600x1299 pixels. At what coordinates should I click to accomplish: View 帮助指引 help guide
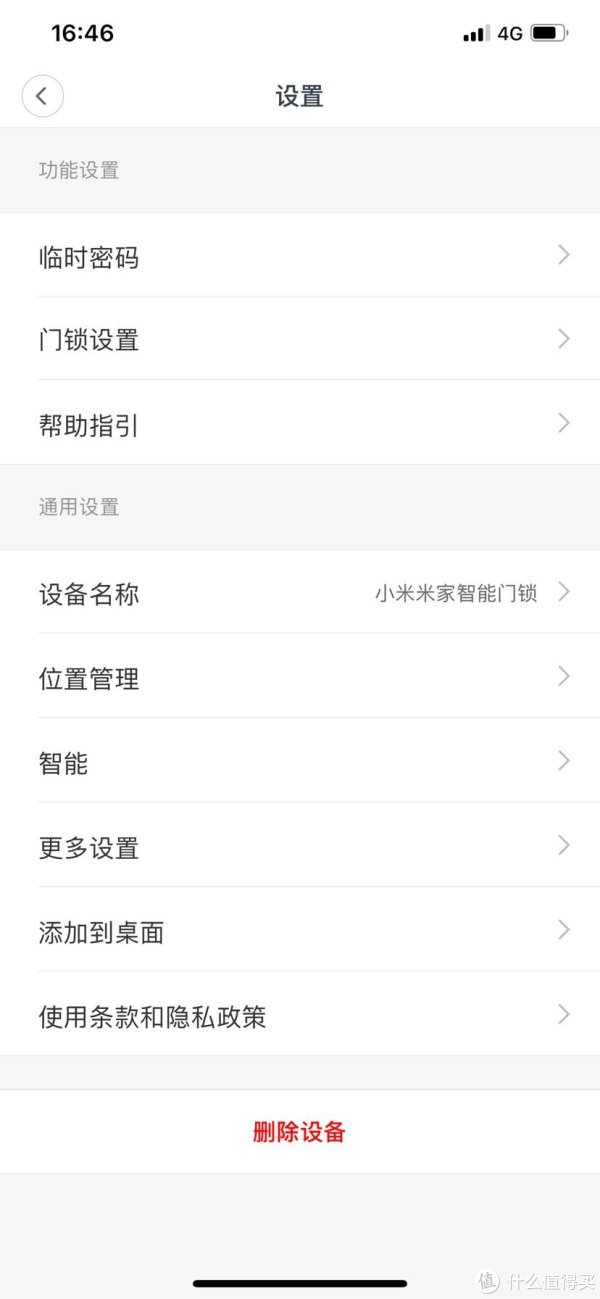300,423
